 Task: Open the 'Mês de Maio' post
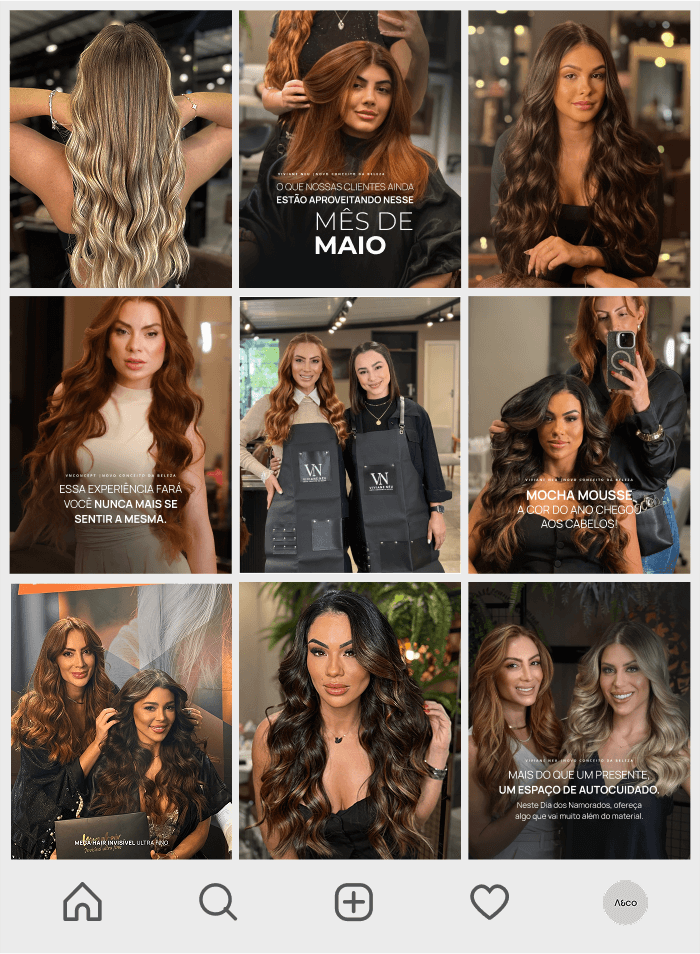350,149
